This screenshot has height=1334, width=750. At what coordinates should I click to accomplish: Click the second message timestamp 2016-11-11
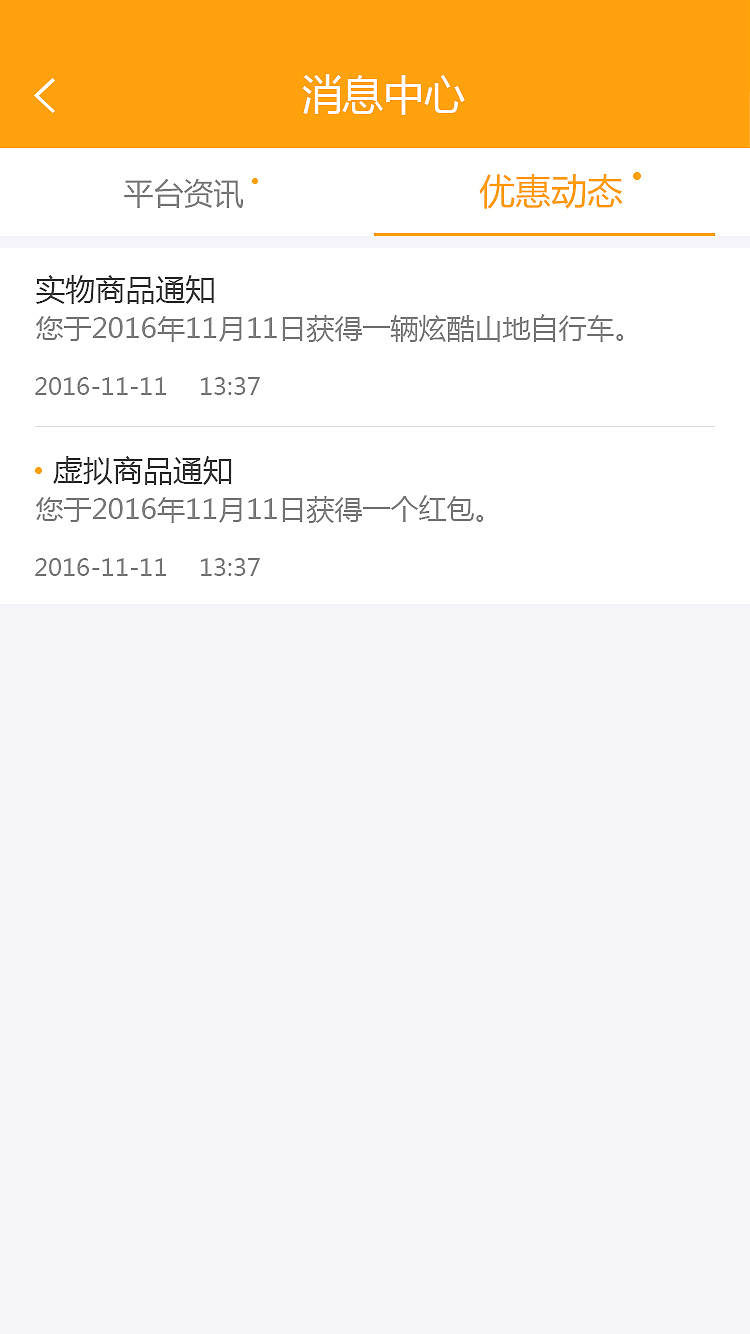[100, 567]
